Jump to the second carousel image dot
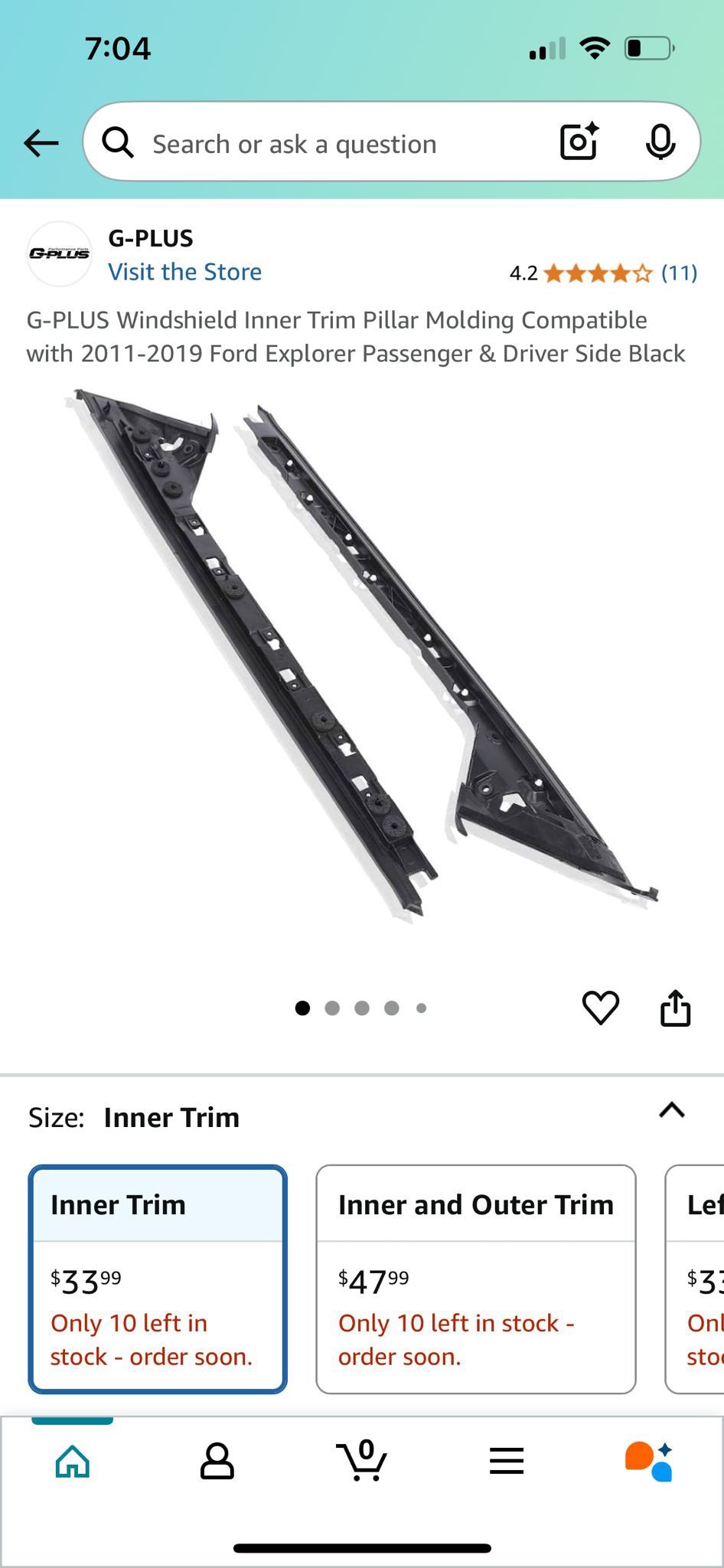This screenshot has width=724, height=1568. pyautogui.click(x=333, y=1008)
